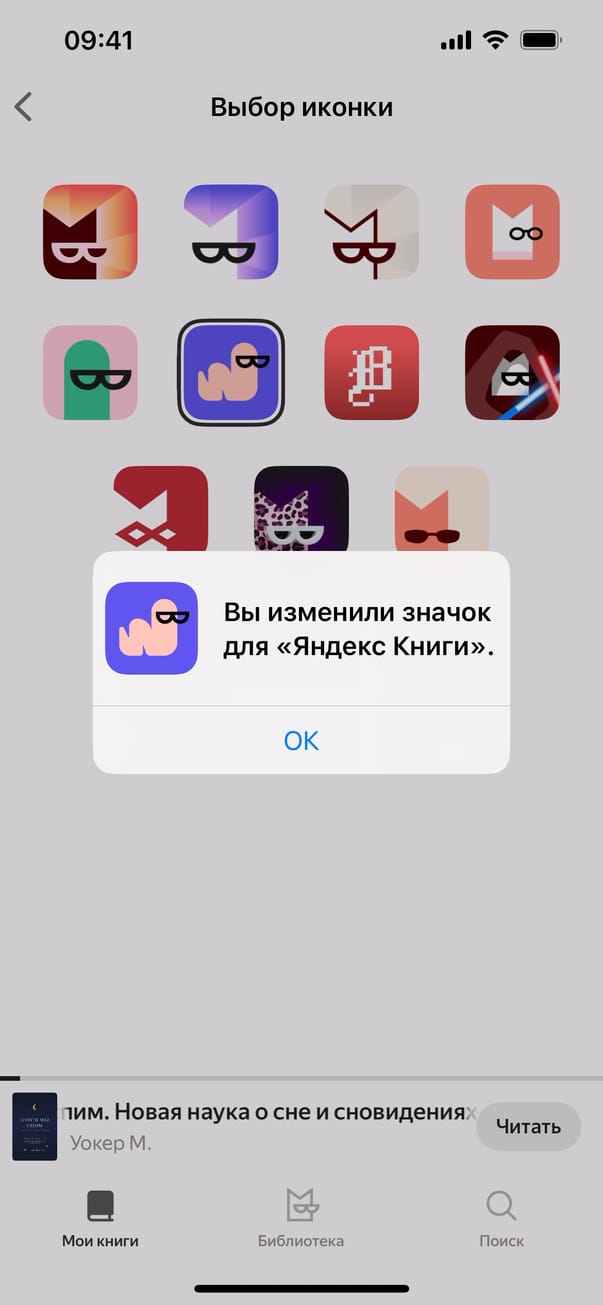Switch to the Библиотека tab
603x1305 pixels.
point(301,1219)
